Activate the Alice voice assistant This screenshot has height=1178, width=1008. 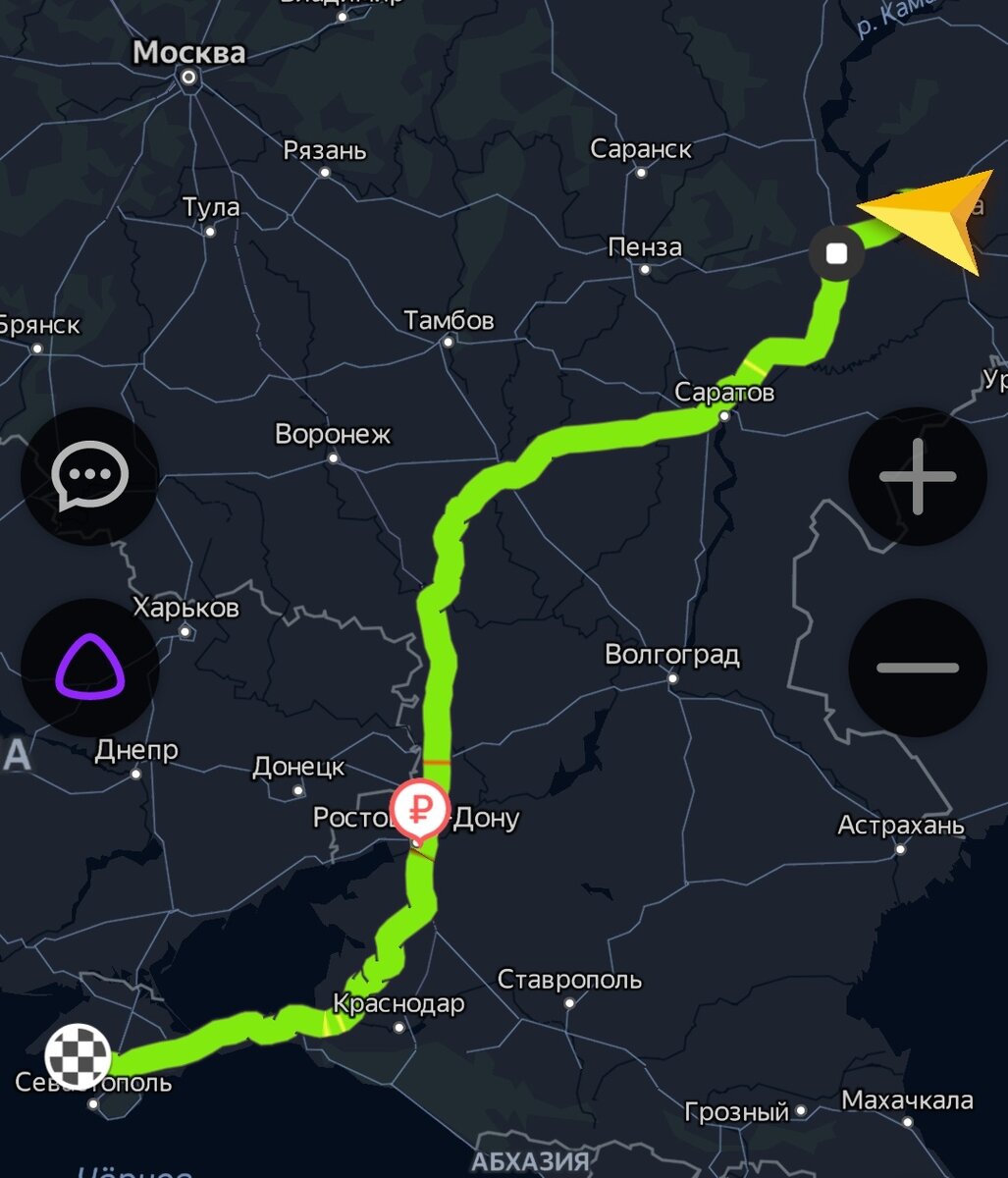coord(89,668)
